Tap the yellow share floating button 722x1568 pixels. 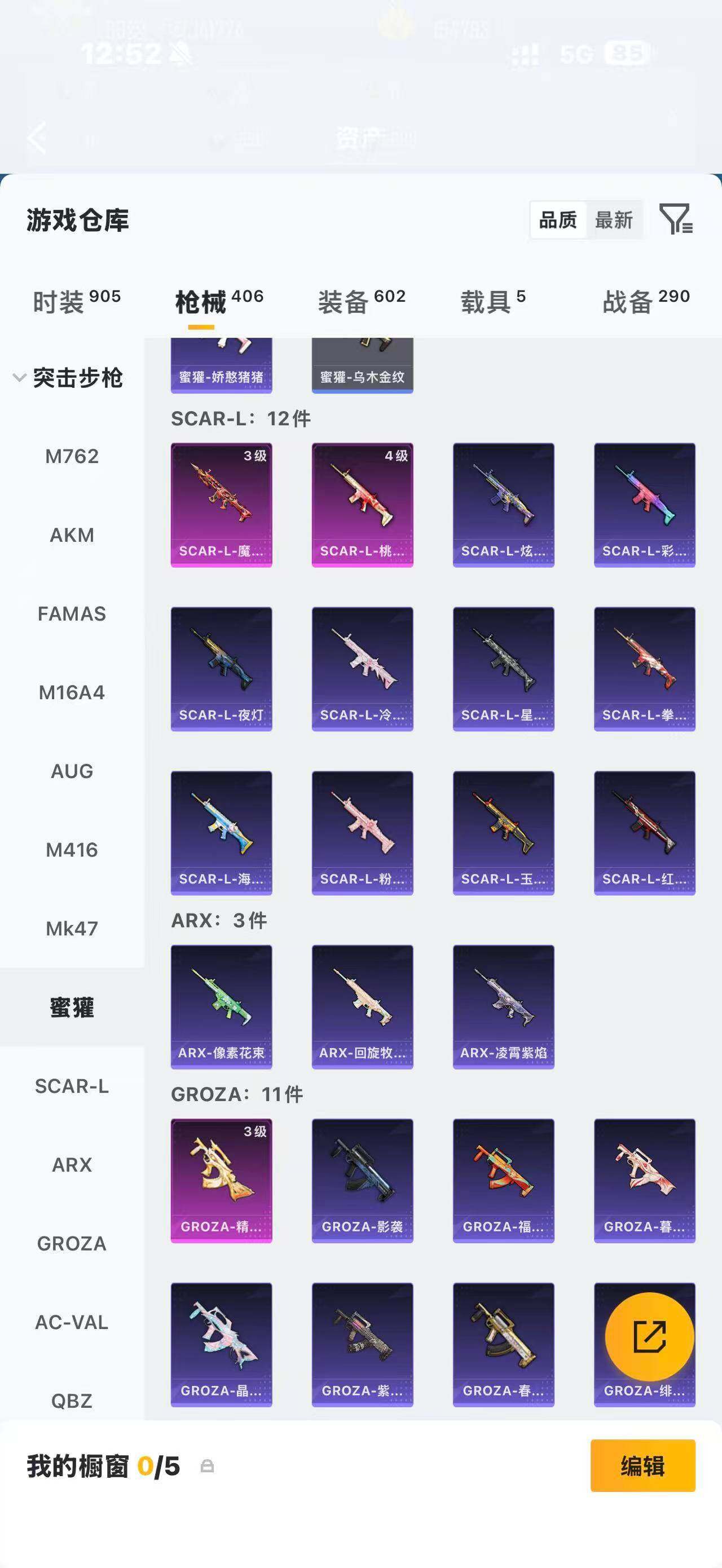[x=650, y=1337]
